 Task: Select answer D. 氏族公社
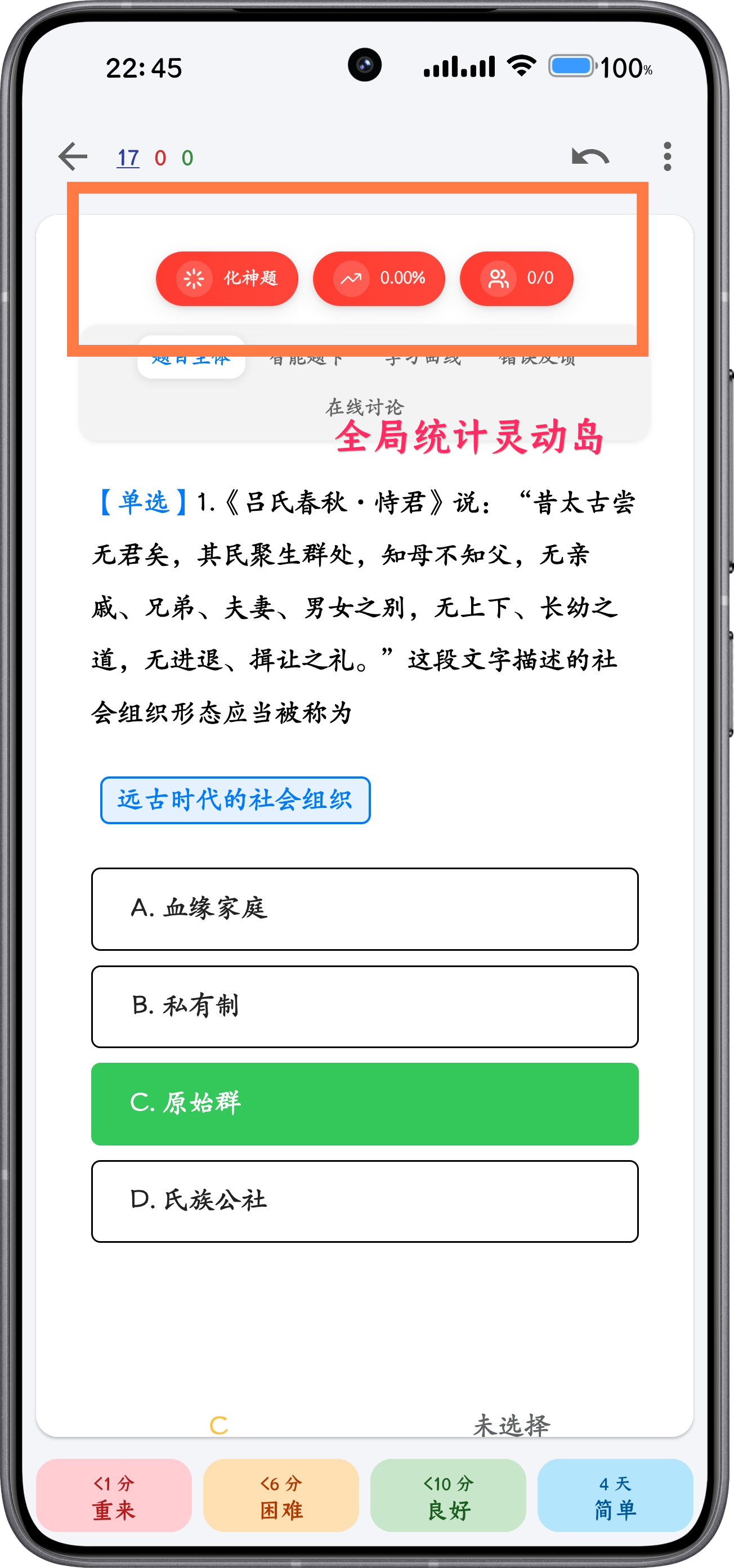click(x=364, y=1201)
